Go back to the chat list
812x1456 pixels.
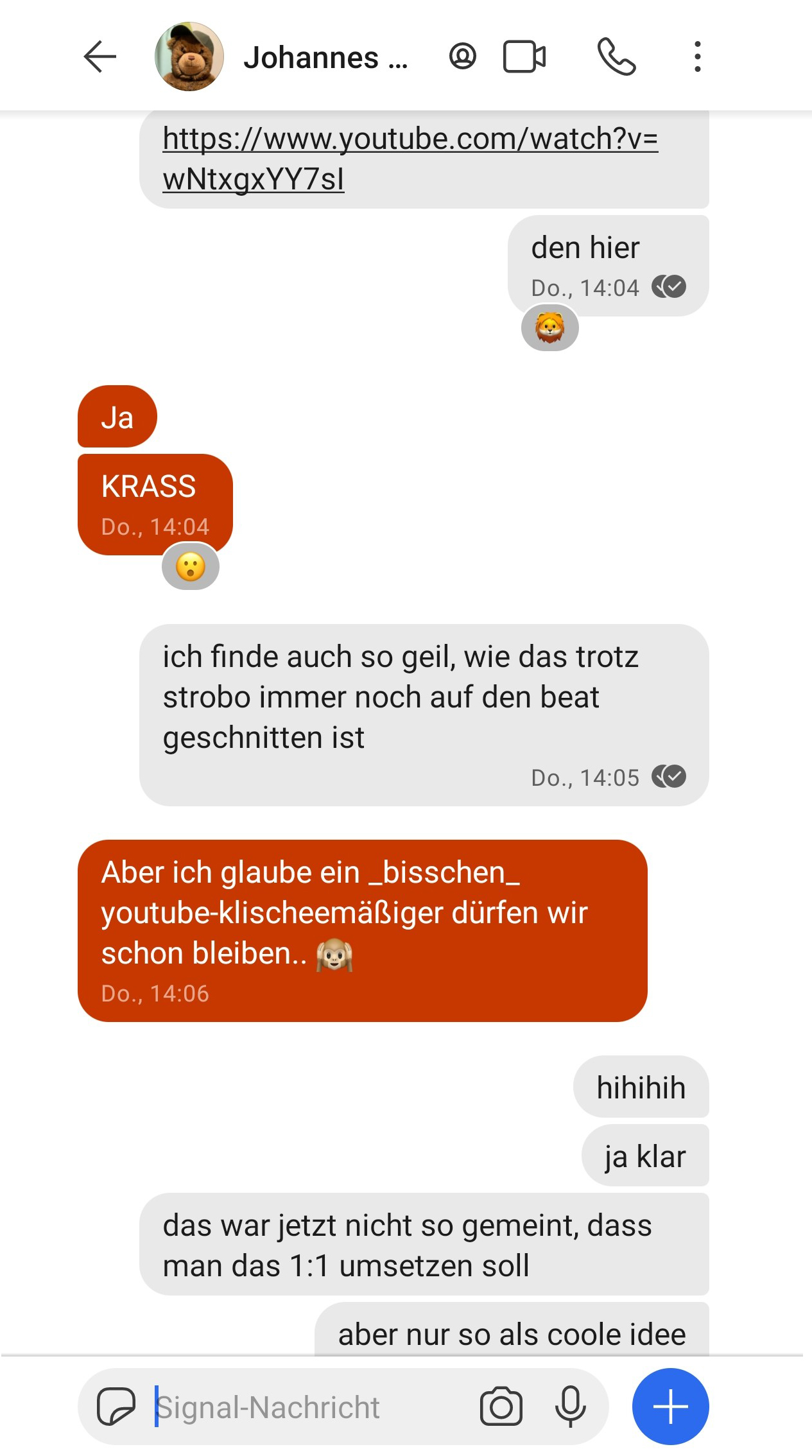pos(100,57)
